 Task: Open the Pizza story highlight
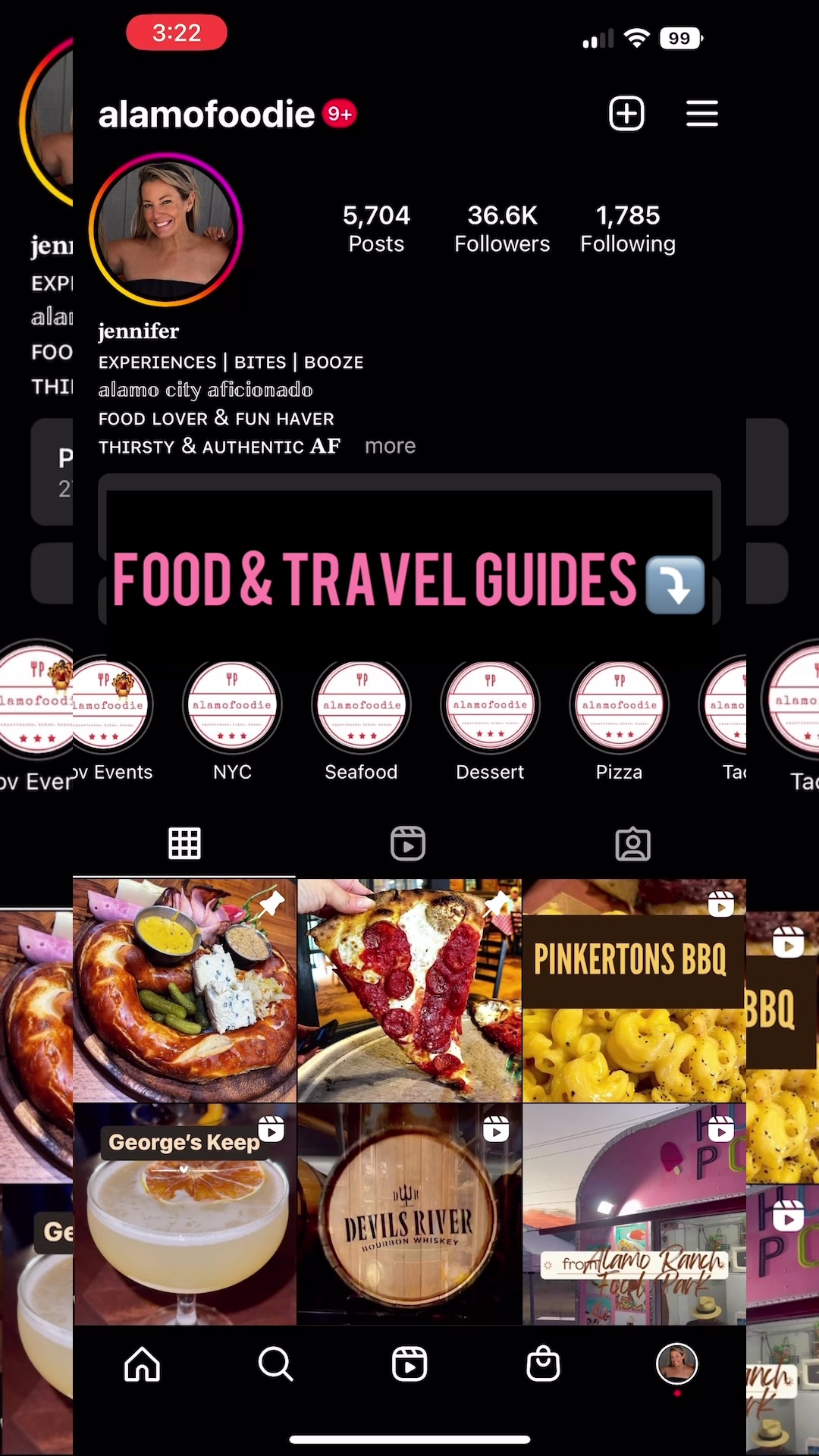619,705
